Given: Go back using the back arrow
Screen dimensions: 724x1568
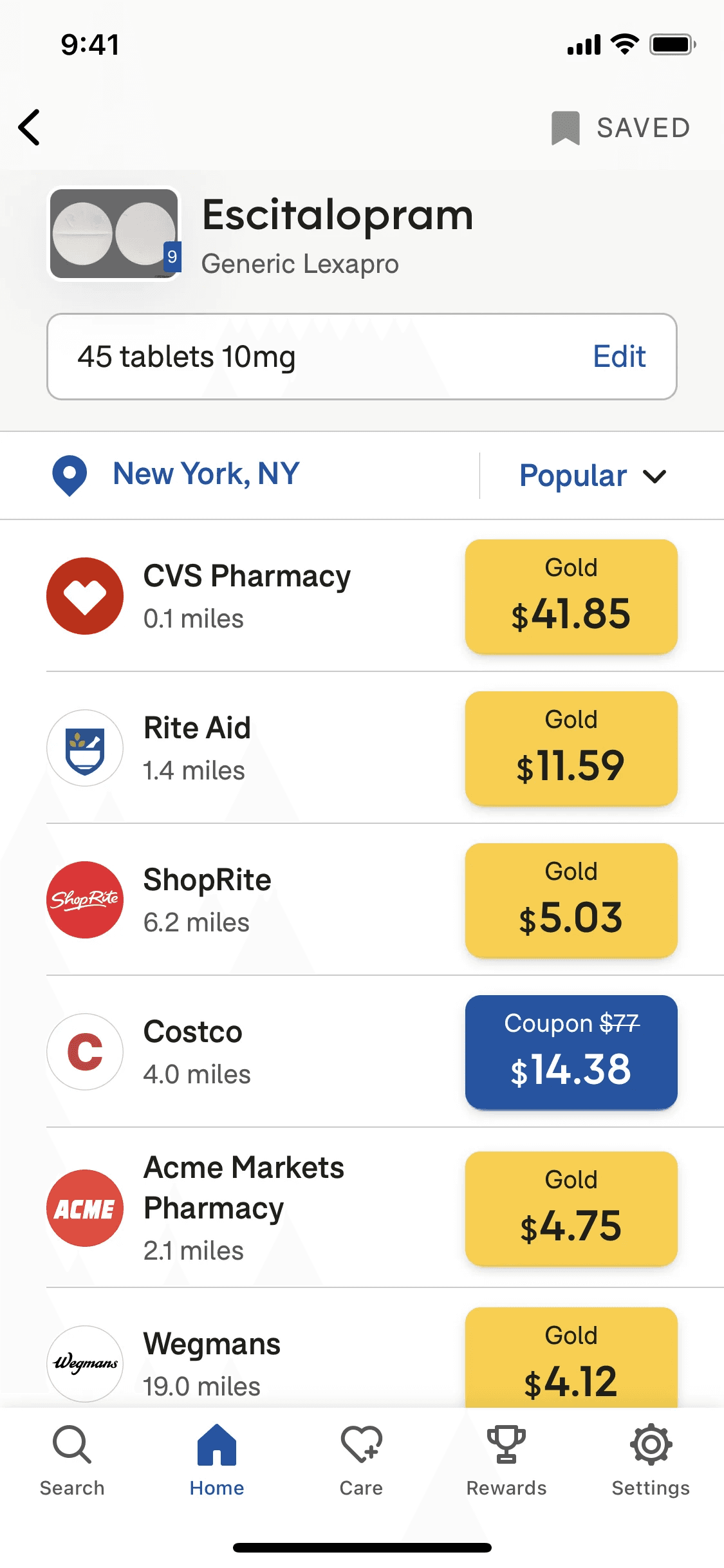Looking at the screenshot, I should 30,127.
